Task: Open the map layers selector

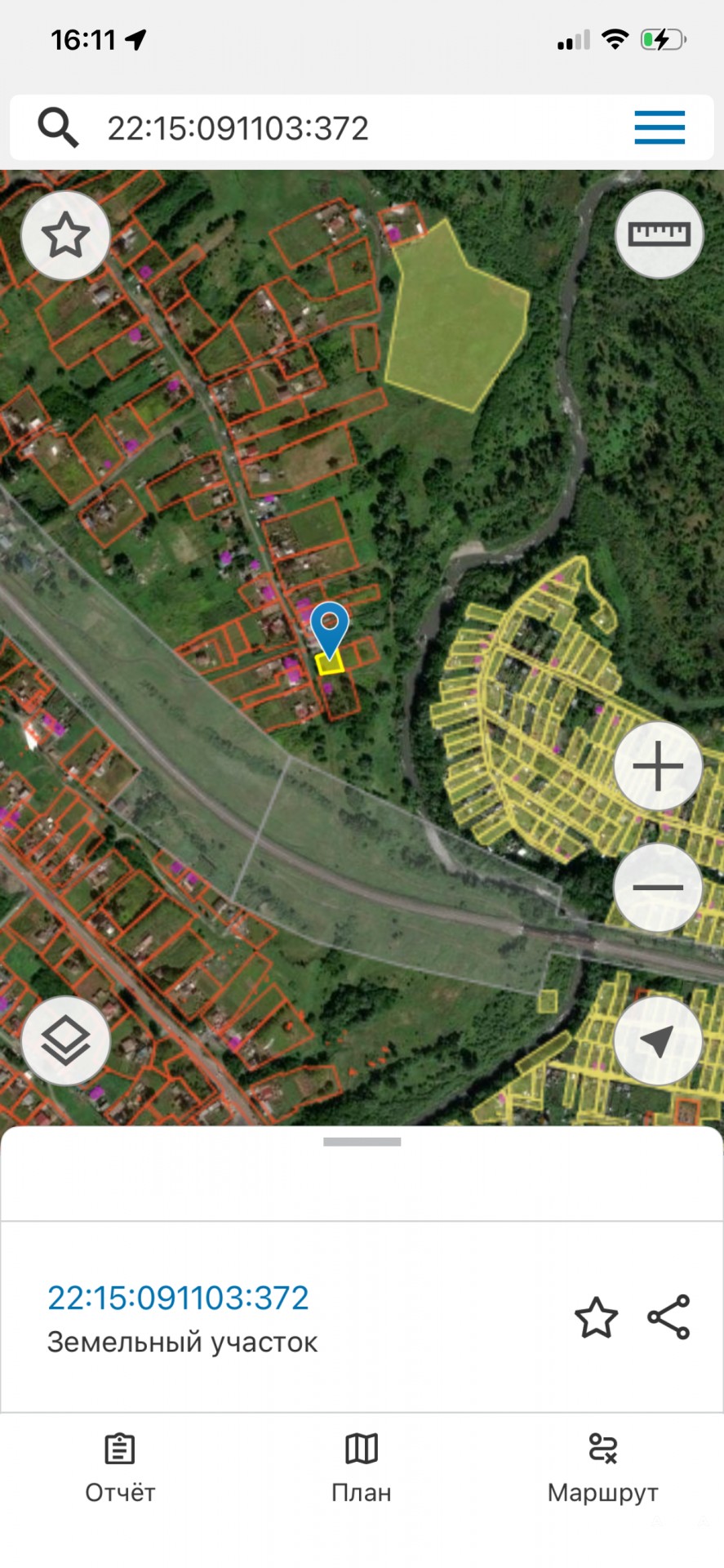Action: tap(65, 1040)
